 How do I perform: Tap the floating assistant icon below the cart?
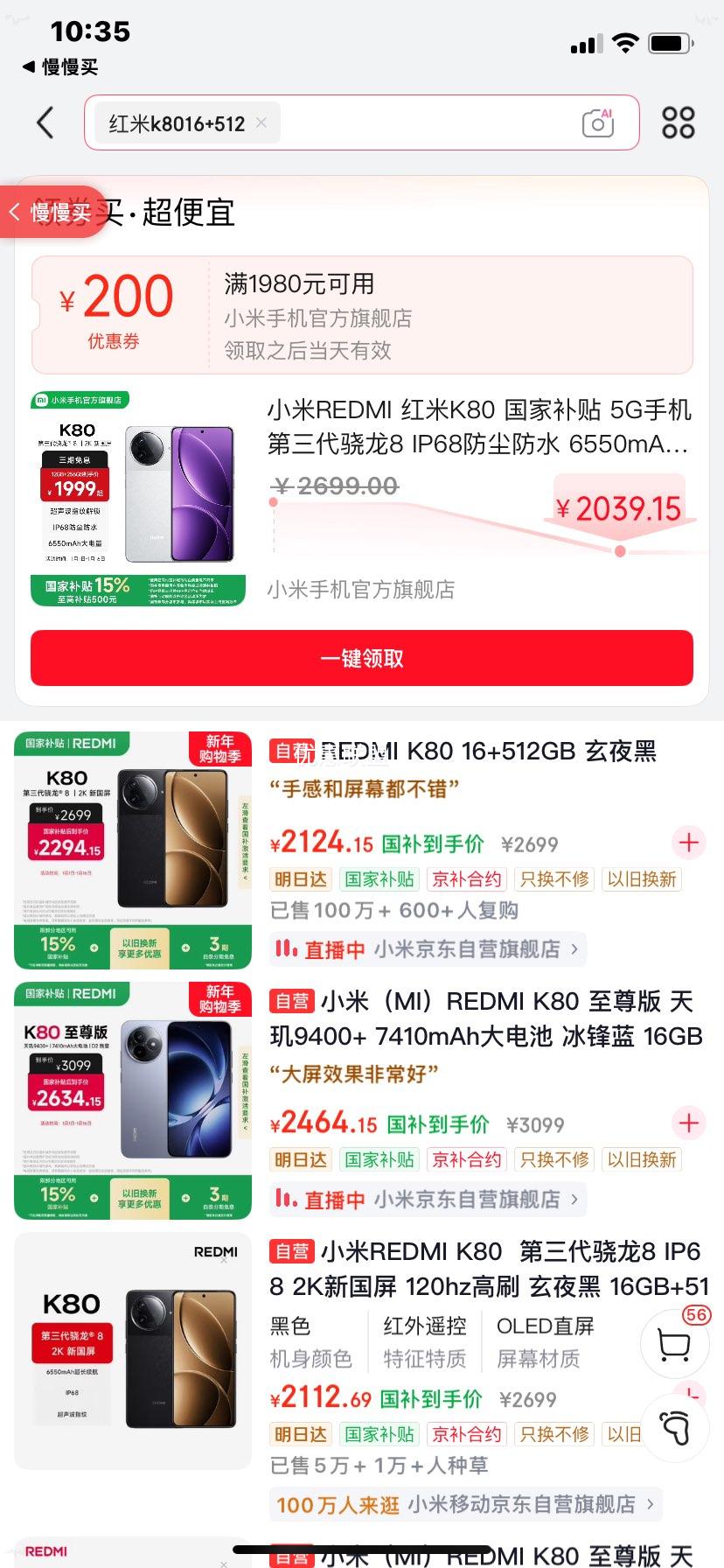tap(674, 1428)
